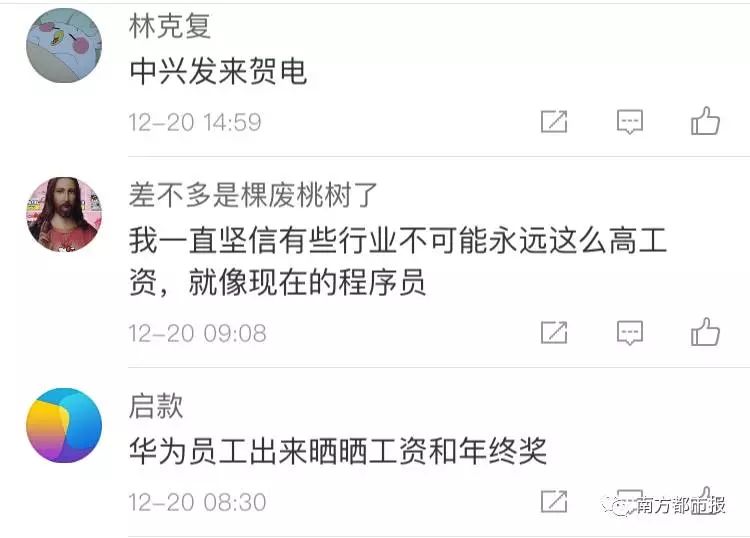This screenshot has height=538, width=750.
Task: Open 差不多是棵废桃树了's profile avatar
Action: click(63, 214)
